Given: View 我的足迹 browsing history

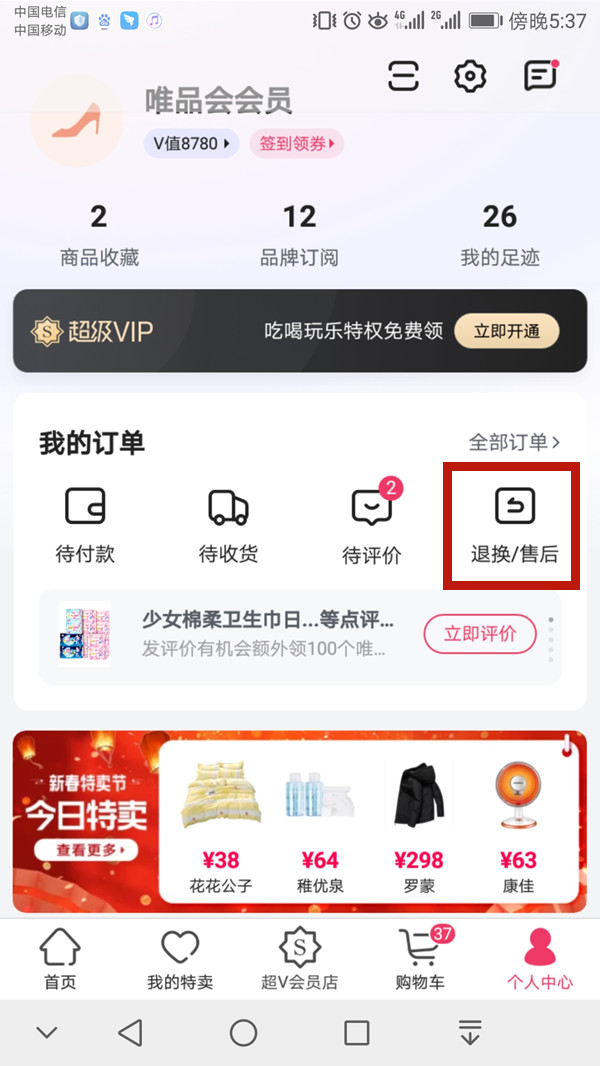Looking at the screenshot, I should [499, 235].
